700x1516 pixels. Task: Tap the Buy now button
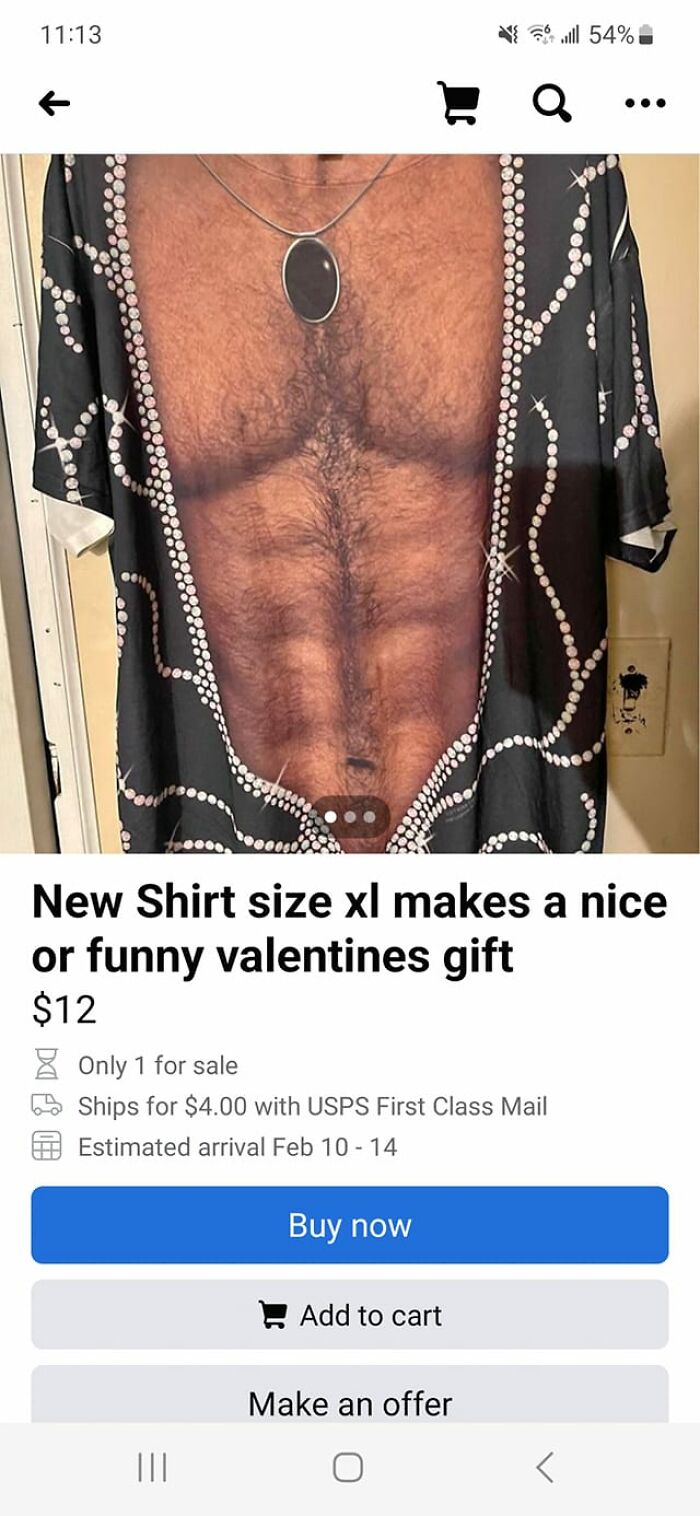tap(350, 1225)
